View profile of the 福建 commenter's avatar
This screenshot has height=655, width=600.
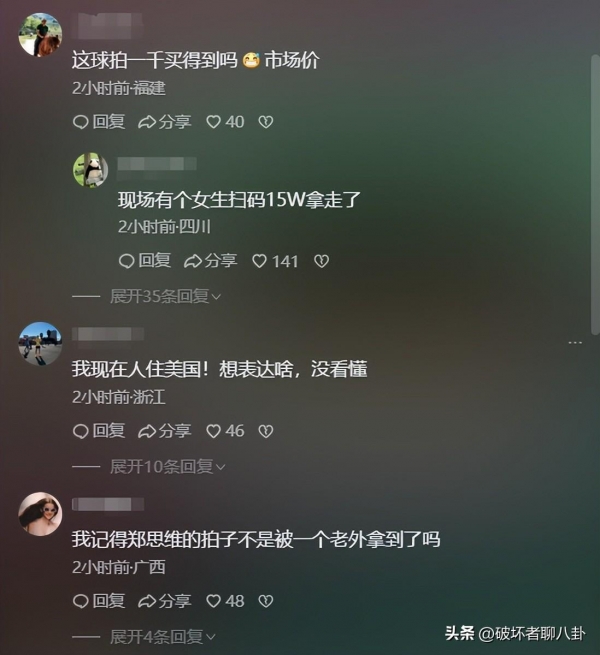[40, 35]
